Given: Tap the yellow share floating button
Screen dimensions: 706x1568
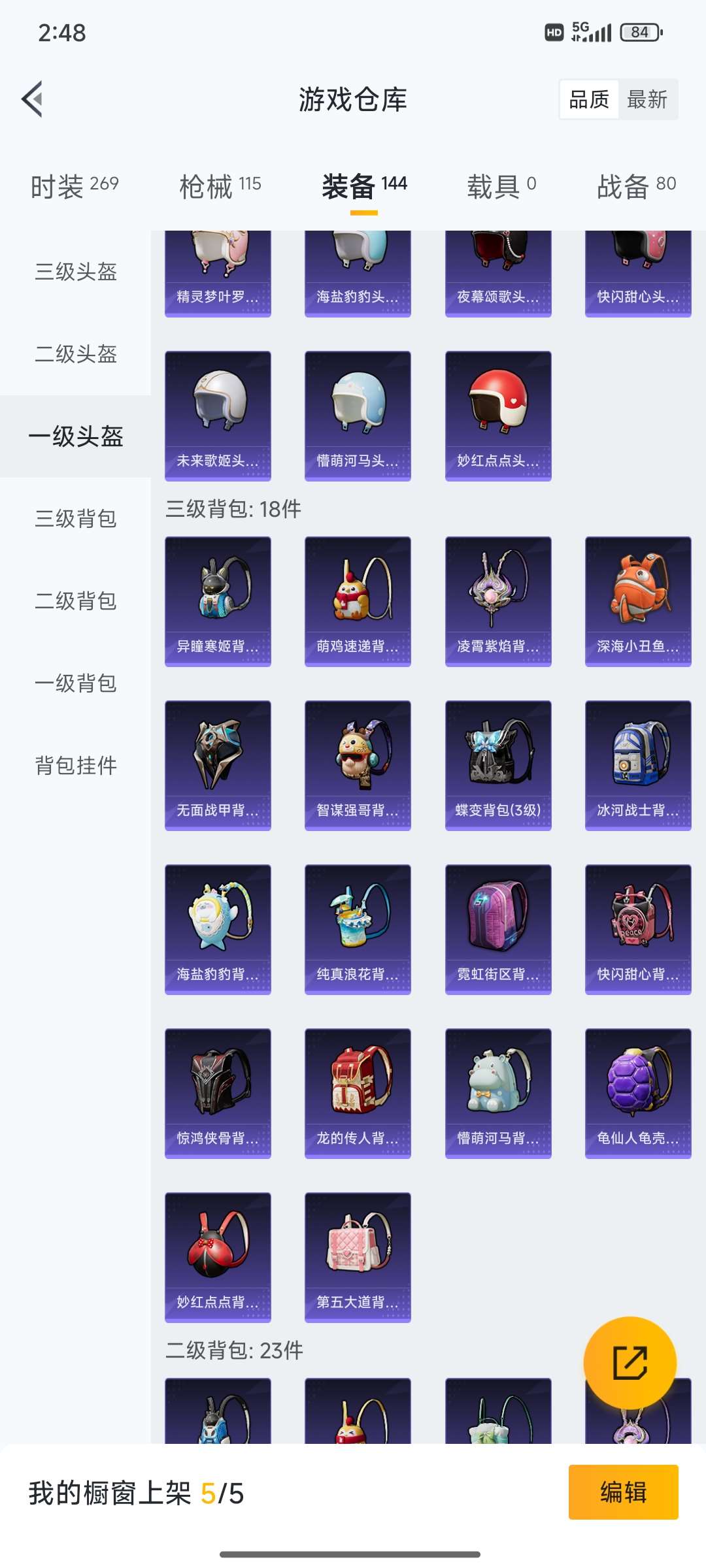Looking at the screenshot, I should tap(630, 1362).
